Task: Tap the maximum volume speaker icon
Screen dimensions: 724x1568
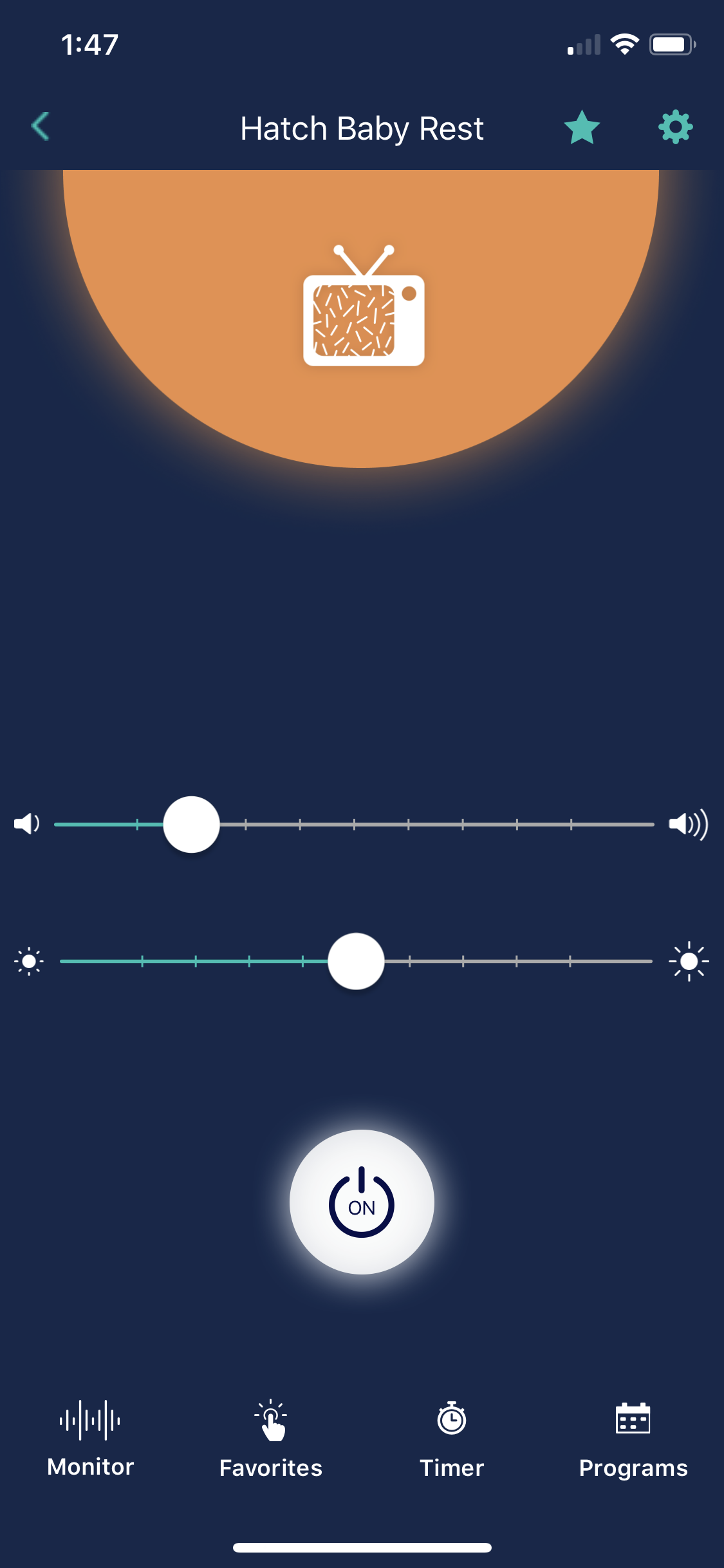Action: (688, 824)
